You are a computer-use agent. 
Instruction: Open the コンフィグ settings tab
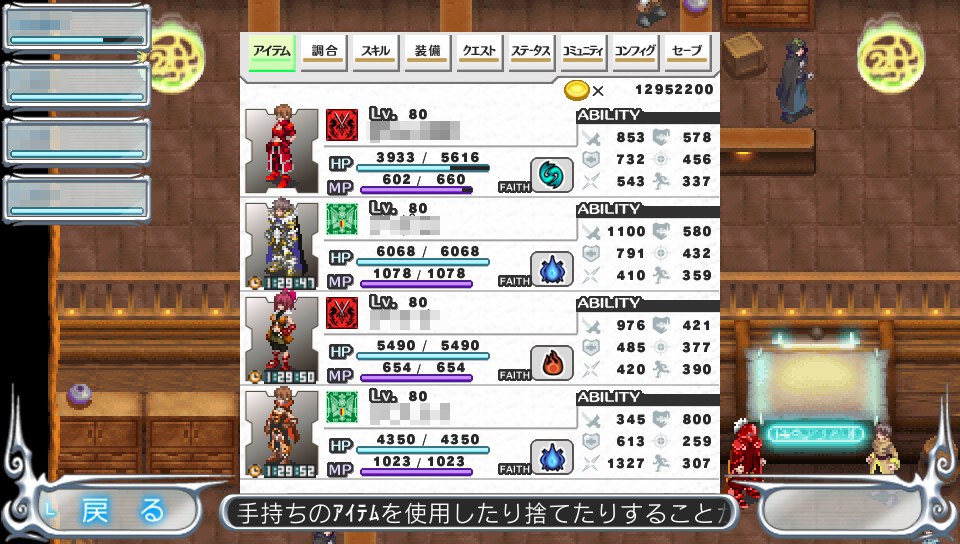(635, 51)
